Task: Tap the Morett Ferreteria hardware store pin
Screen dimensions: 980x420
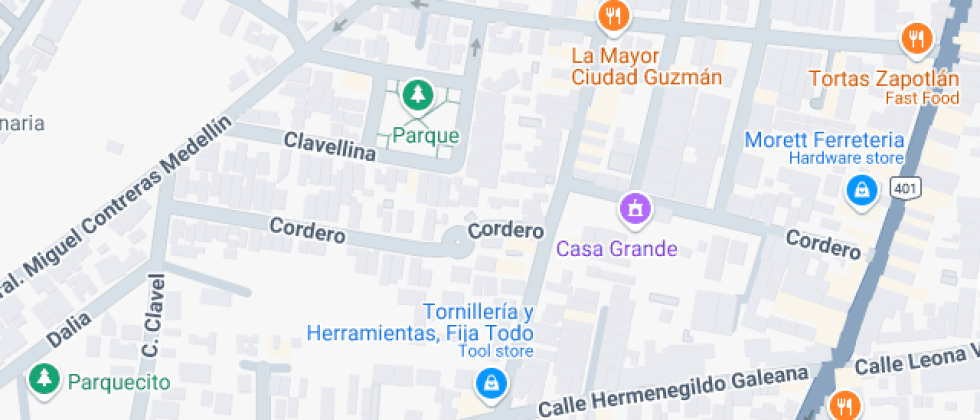Action: (860, 189)
